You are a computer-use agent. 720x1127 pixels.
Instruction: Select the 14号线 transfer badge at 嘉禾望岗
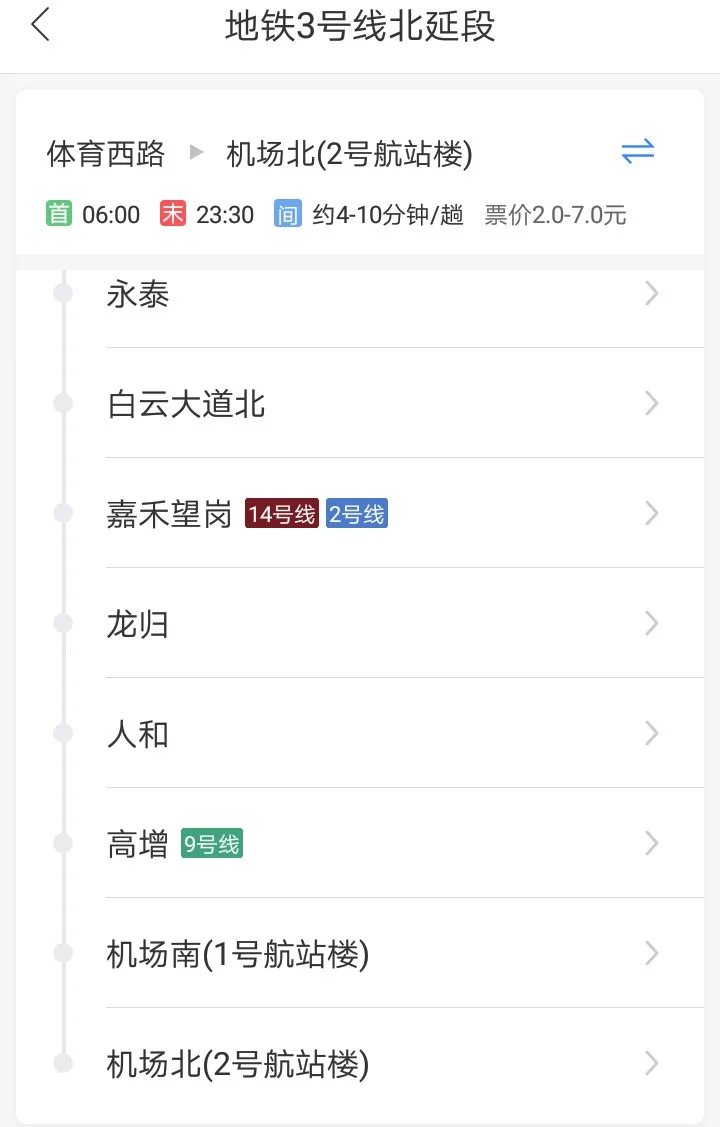coord(280,513)
